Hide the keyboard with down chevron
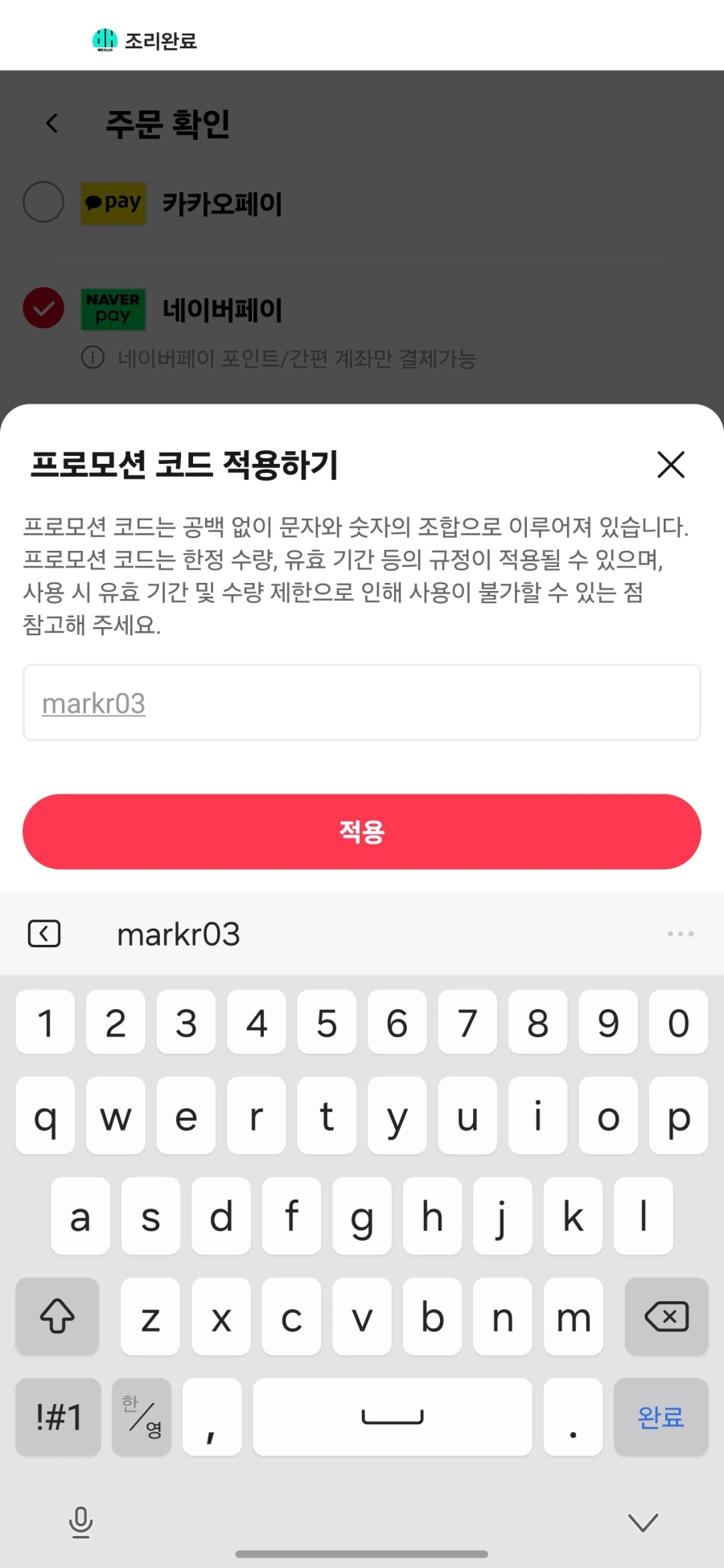Screen dimensions: 724x1568 643,1522
